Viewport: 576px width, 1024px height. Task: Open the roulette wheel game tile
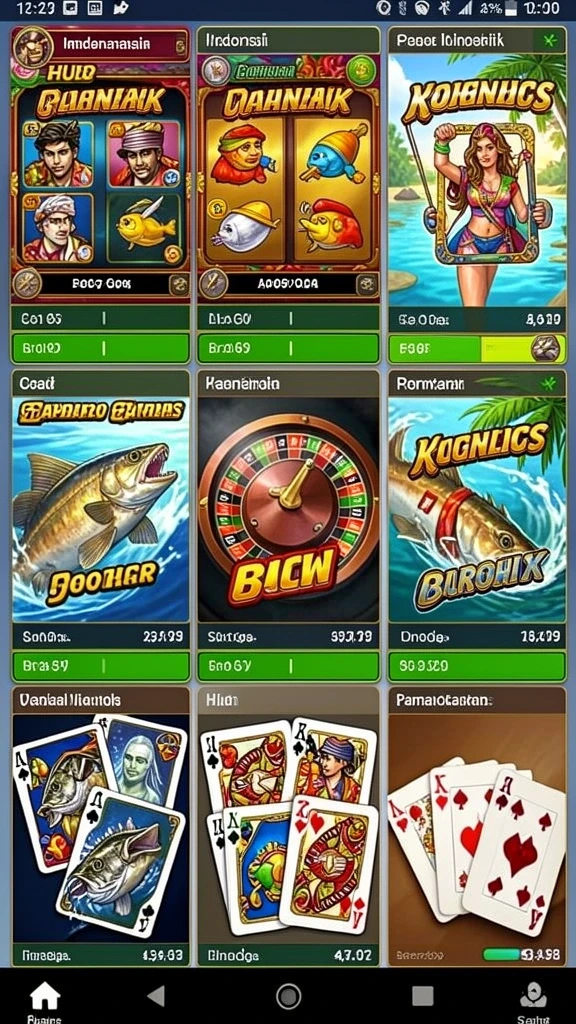288,509
